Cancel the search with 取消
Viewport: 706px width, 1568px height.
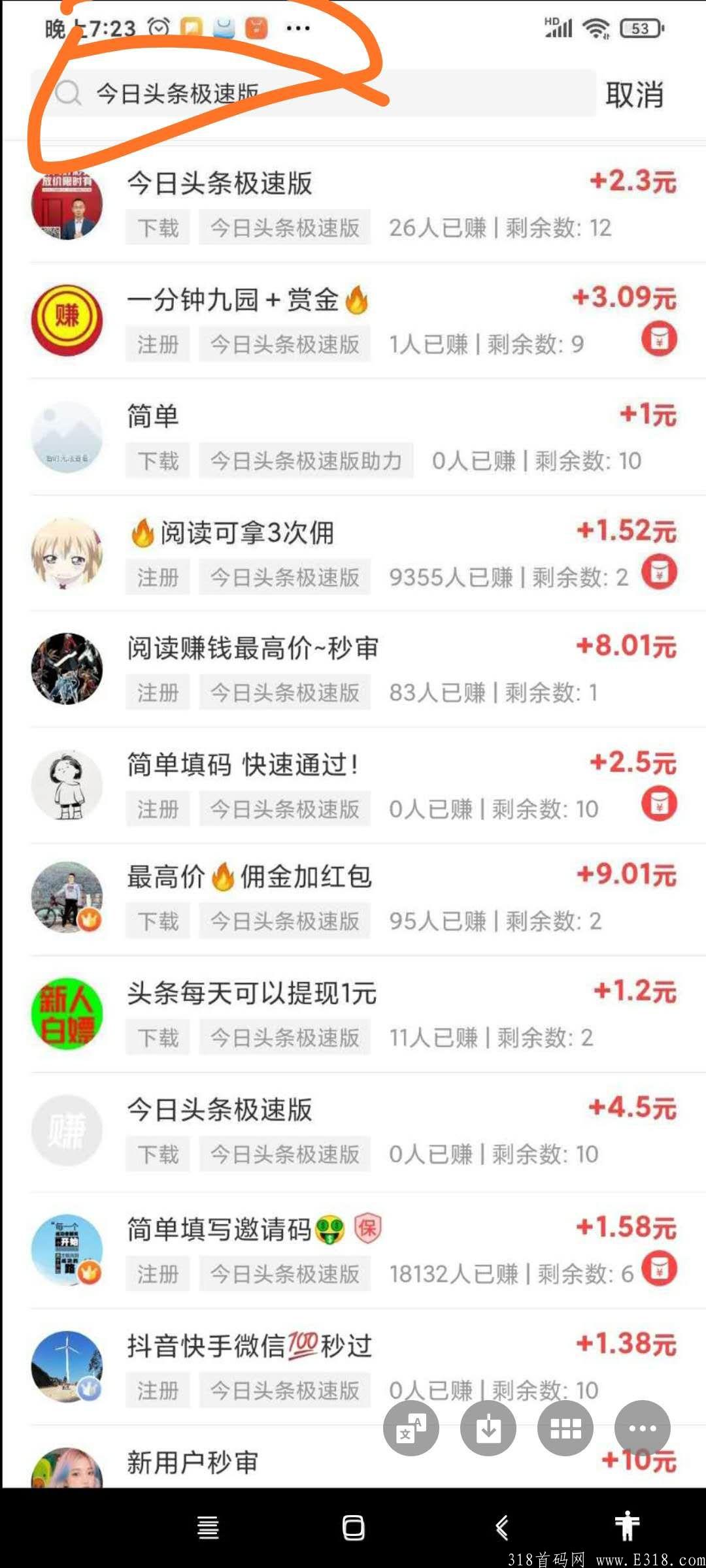pos(634,95)
